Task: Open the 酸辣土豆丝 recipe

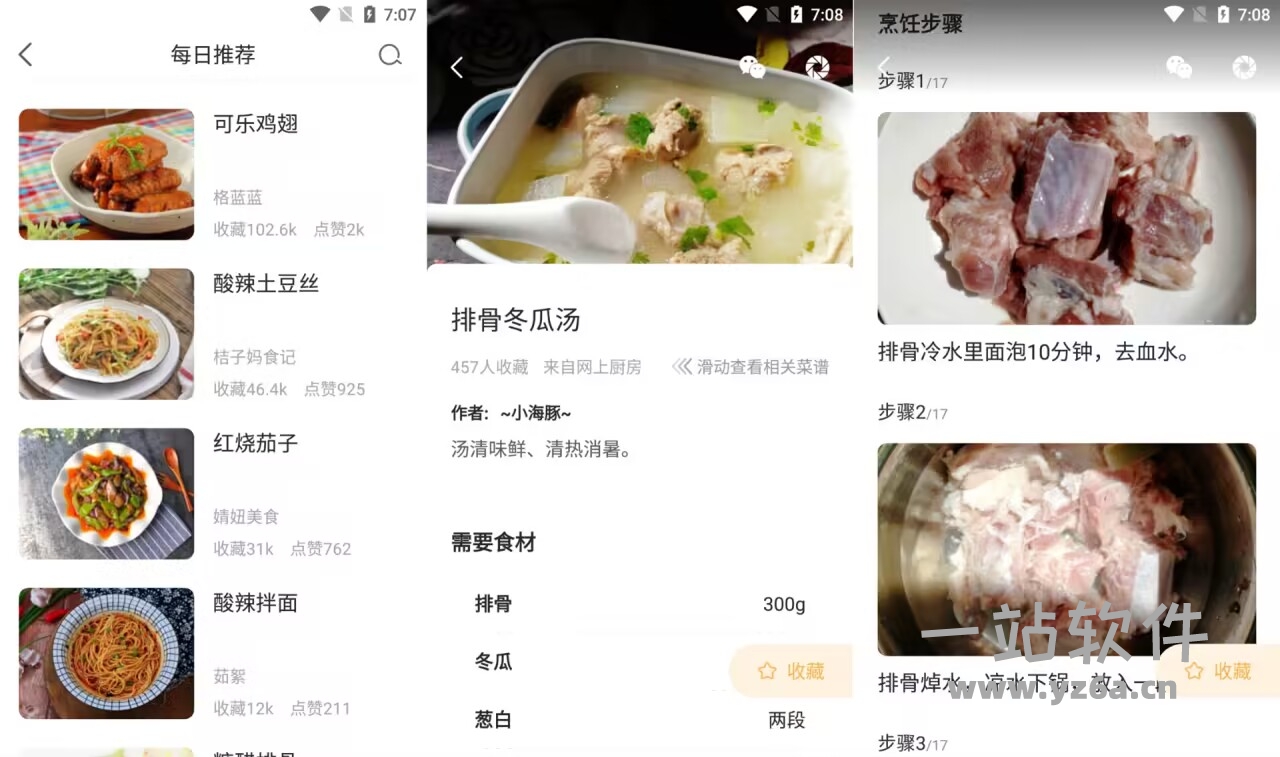Action: tap(266, 284)
